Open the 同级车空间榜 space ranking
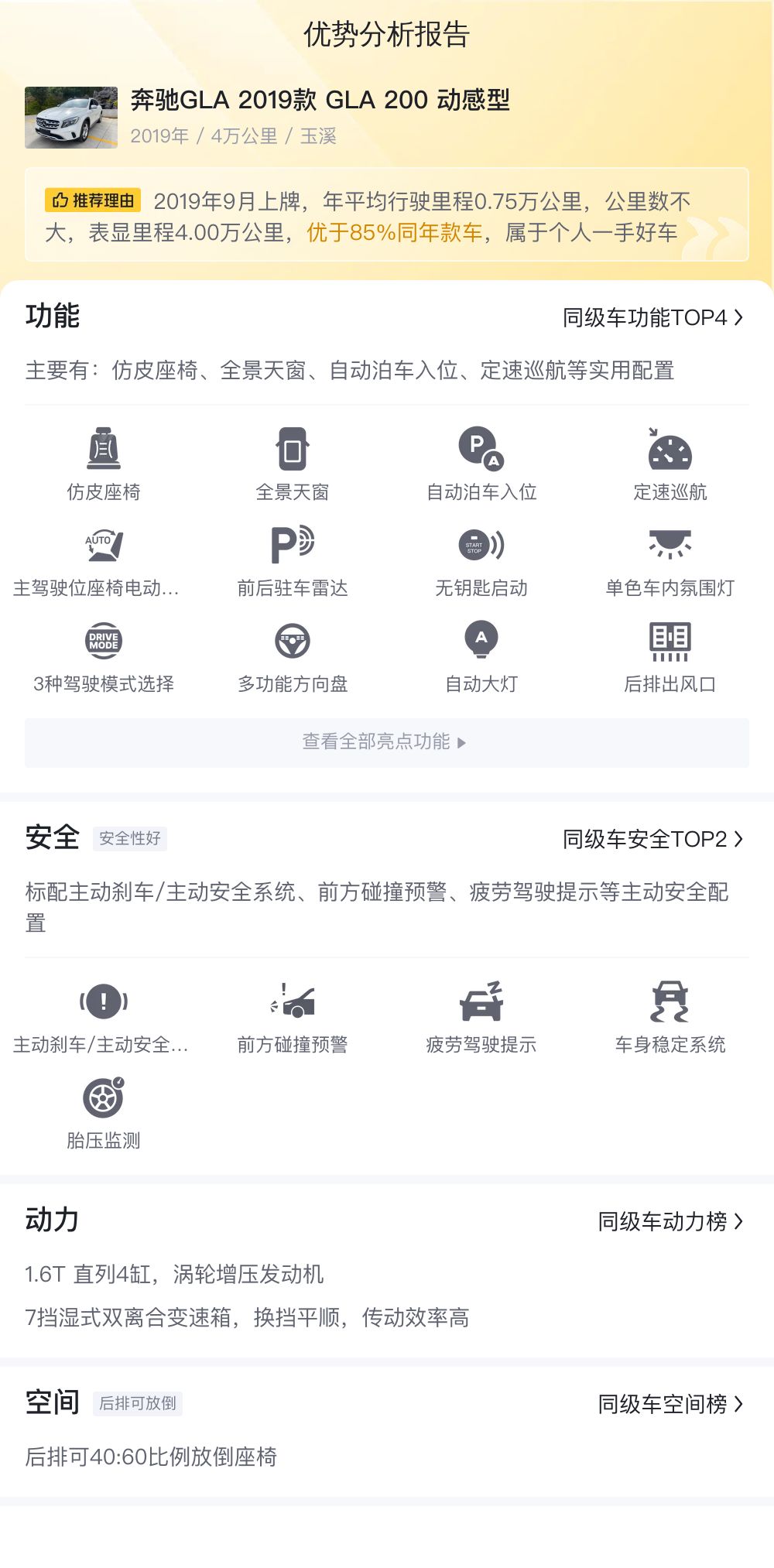 click(670, 1404)
